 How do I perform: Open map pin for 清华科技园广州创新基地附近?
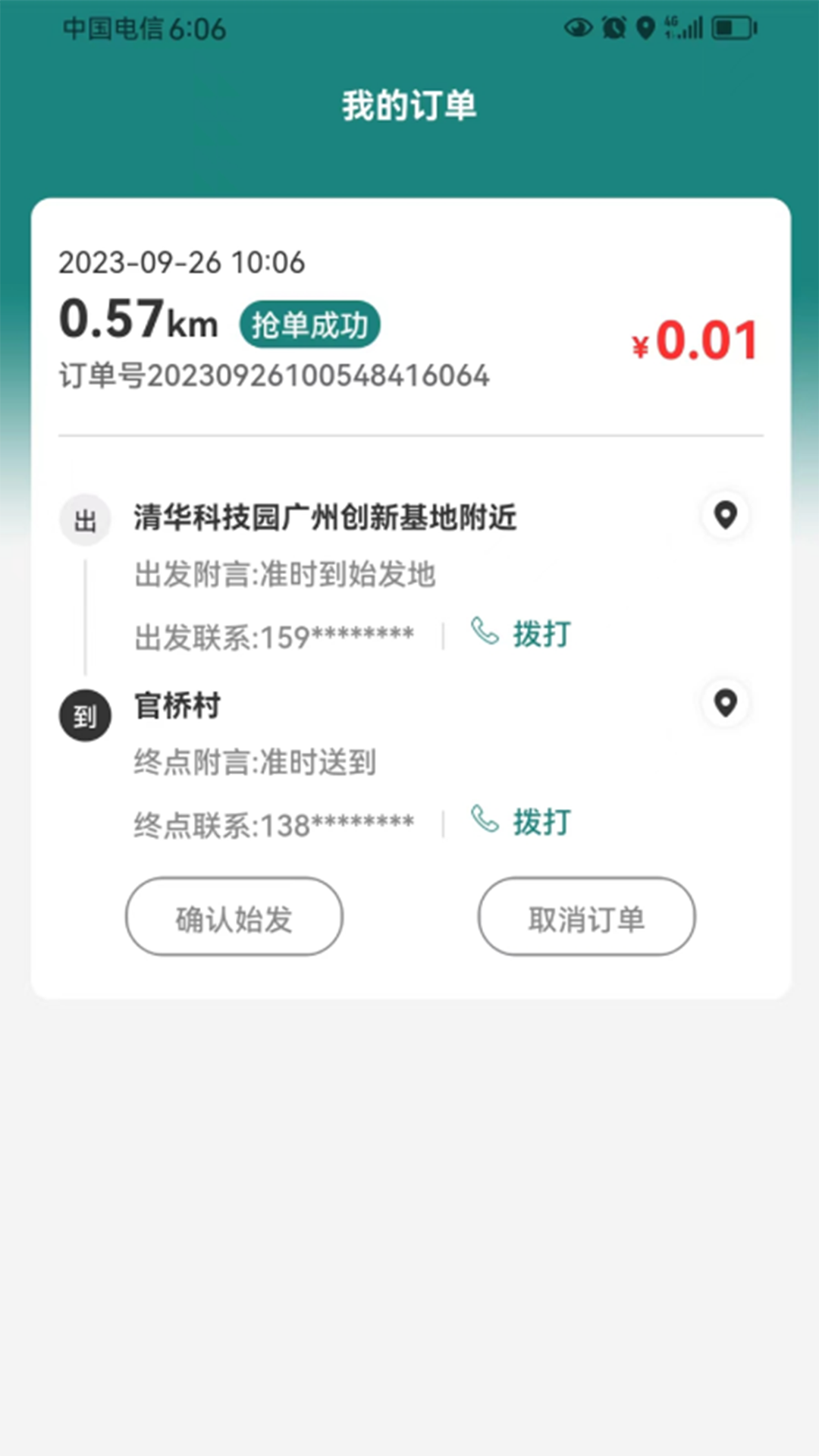(726, 516)
